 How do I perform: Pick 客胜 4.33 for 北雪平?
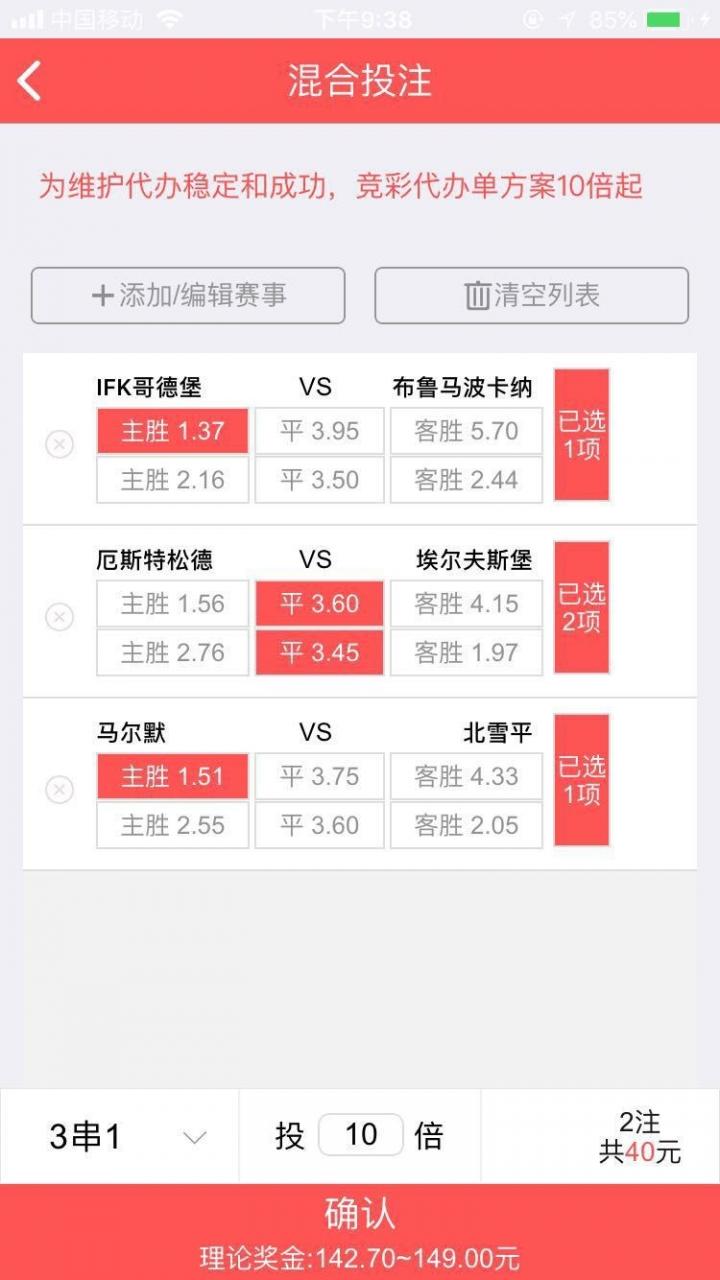coord(466,777)
